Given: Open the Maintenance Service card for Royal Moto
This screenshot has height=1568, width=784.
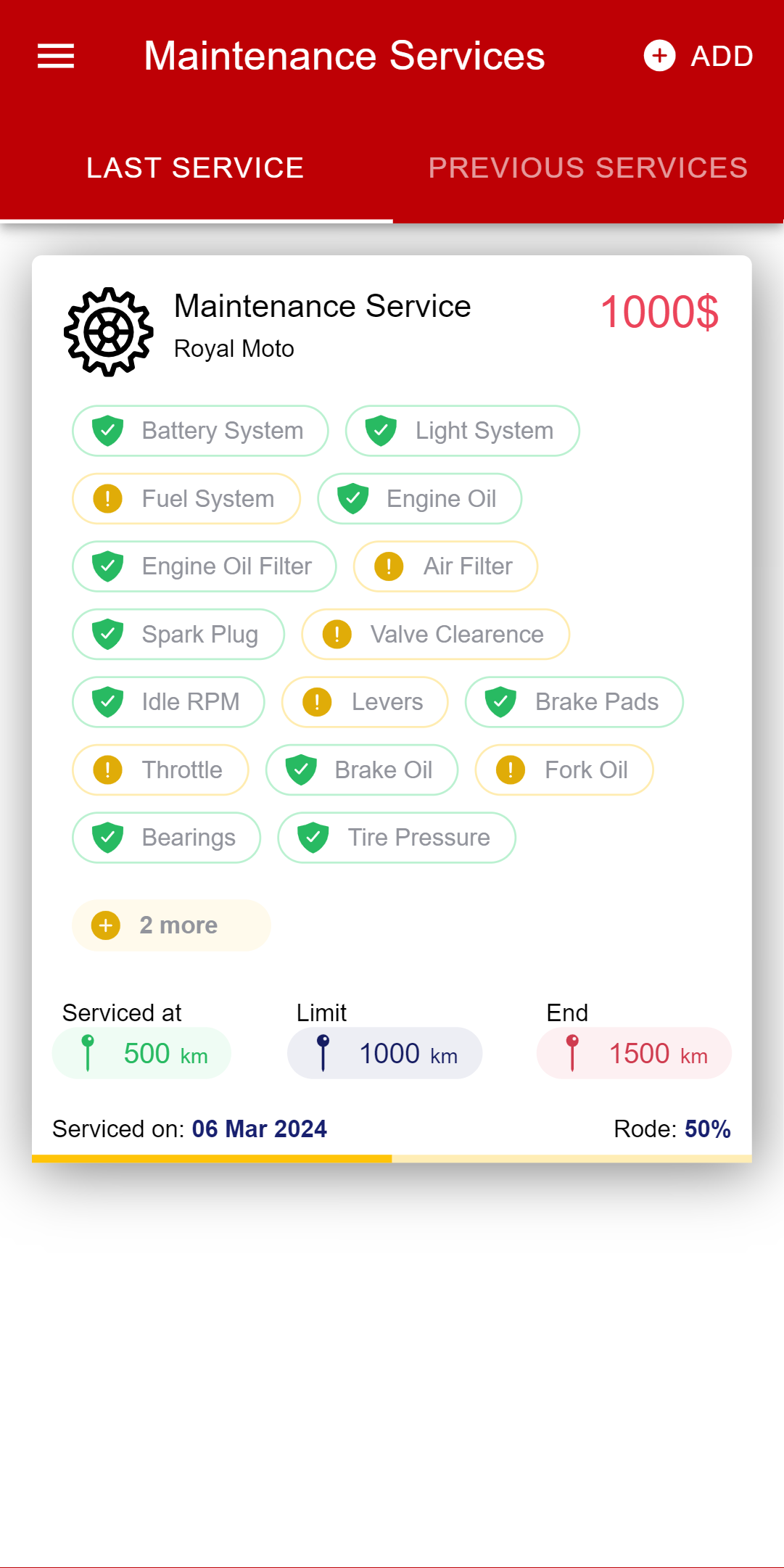Looking at the screenshot, I should tap(392, 326).
